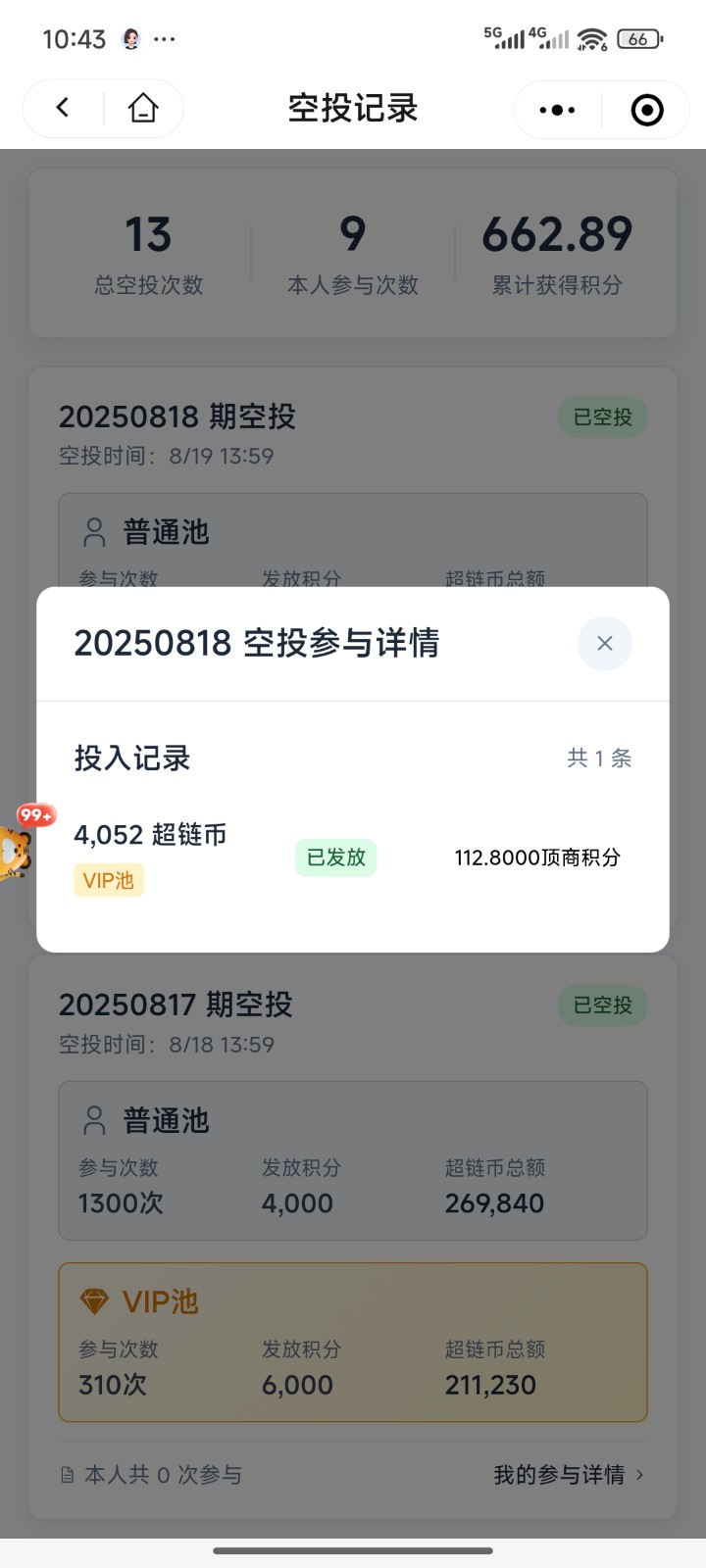Tap the 662.89 累计获得积分 statistic

[556, 250]
